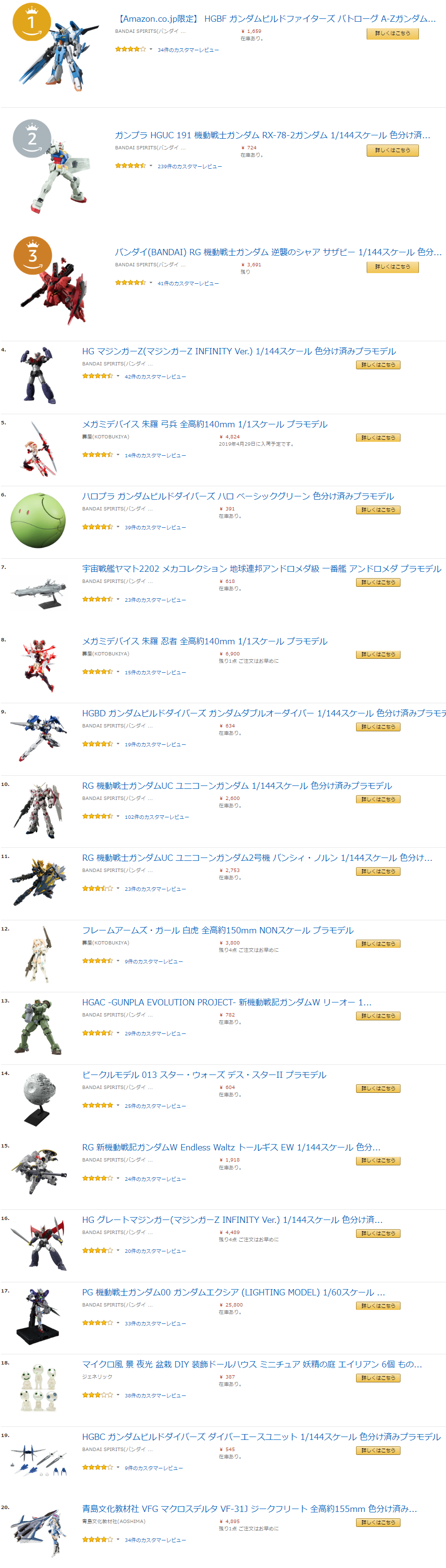Open the HG Mazinger Z INFINITY Ver. listing

pos(239,351)
